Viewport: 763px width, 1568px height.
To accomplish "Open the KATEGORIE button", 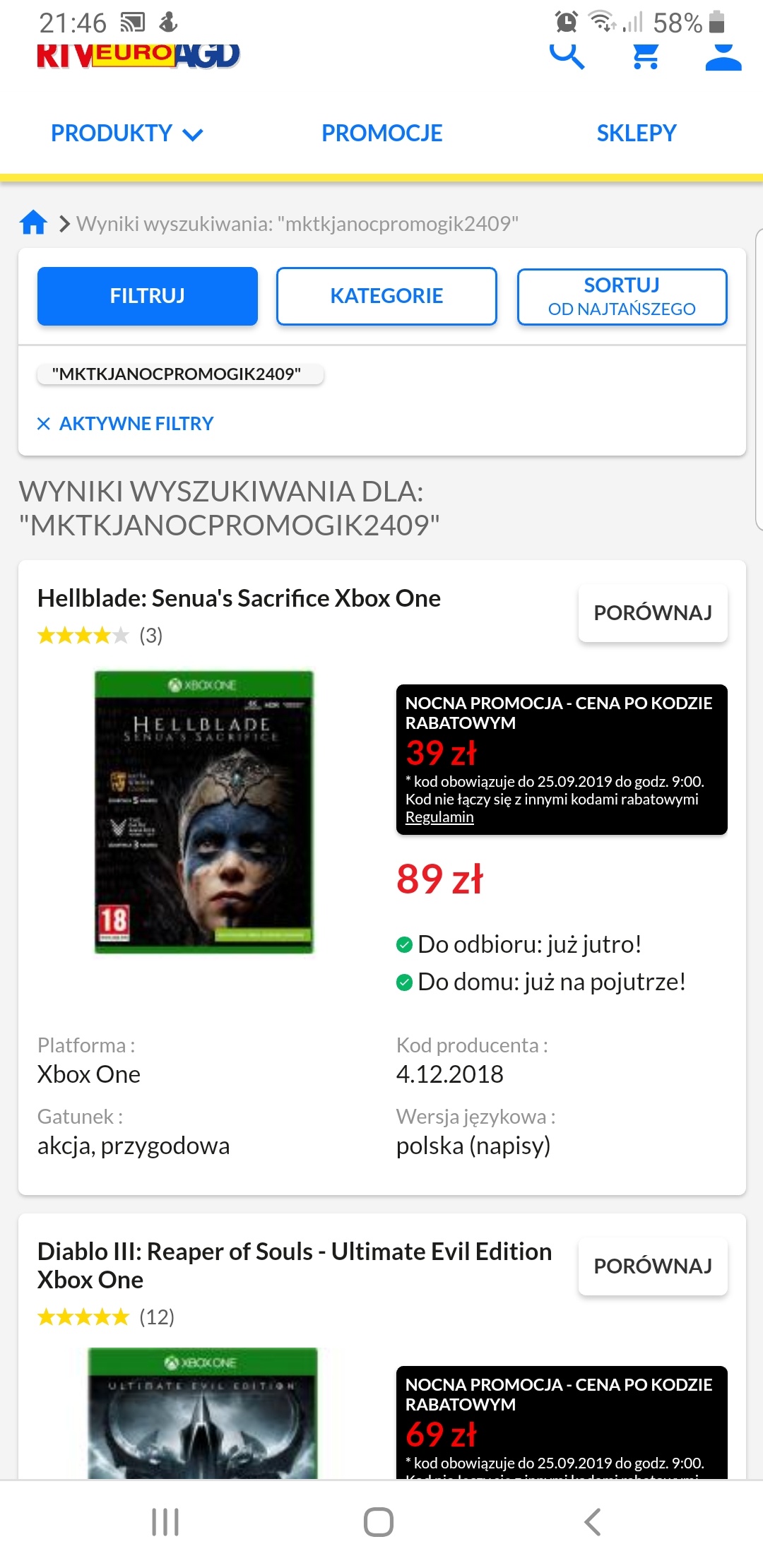I will tap(386, 296).
